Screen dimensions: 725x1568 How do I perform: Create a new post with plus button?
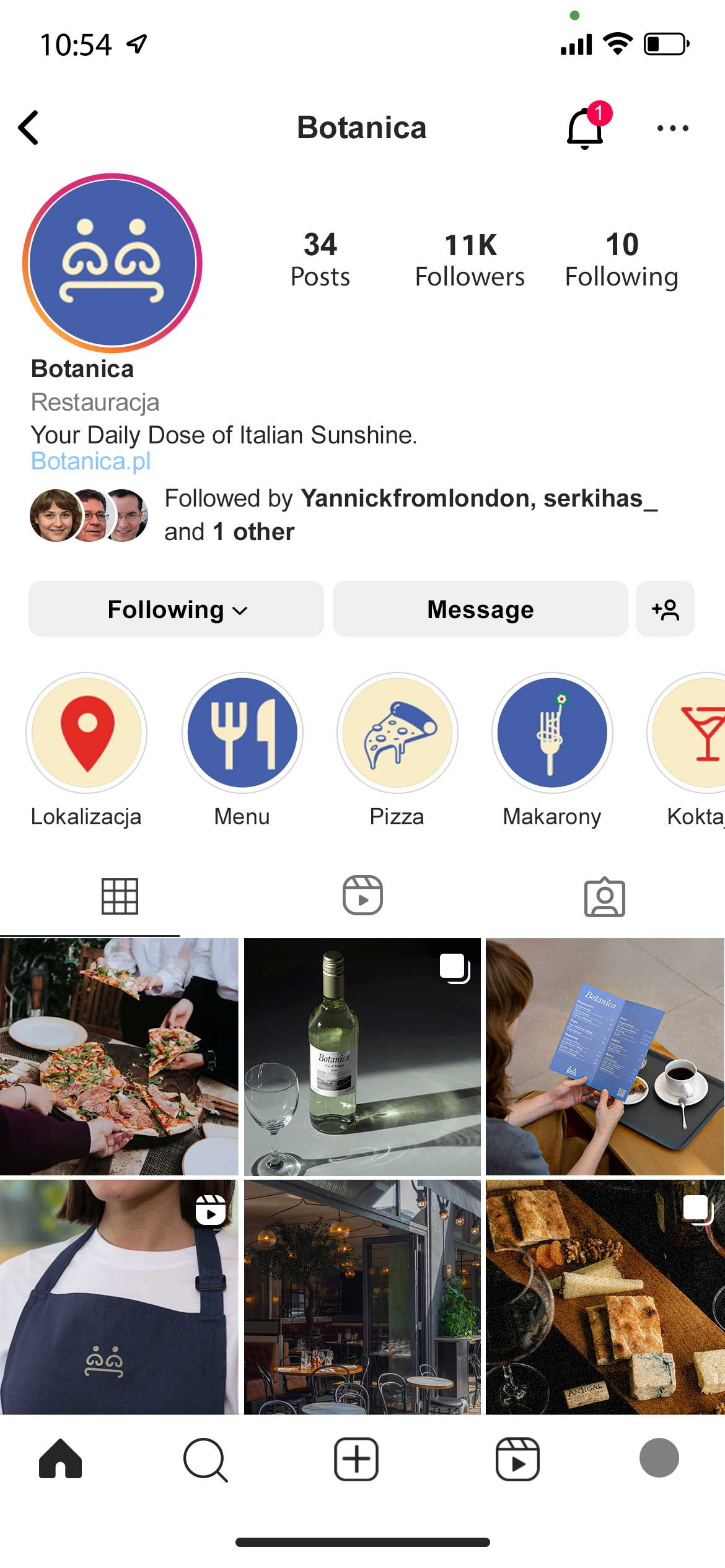click(x=356, y=1459)
